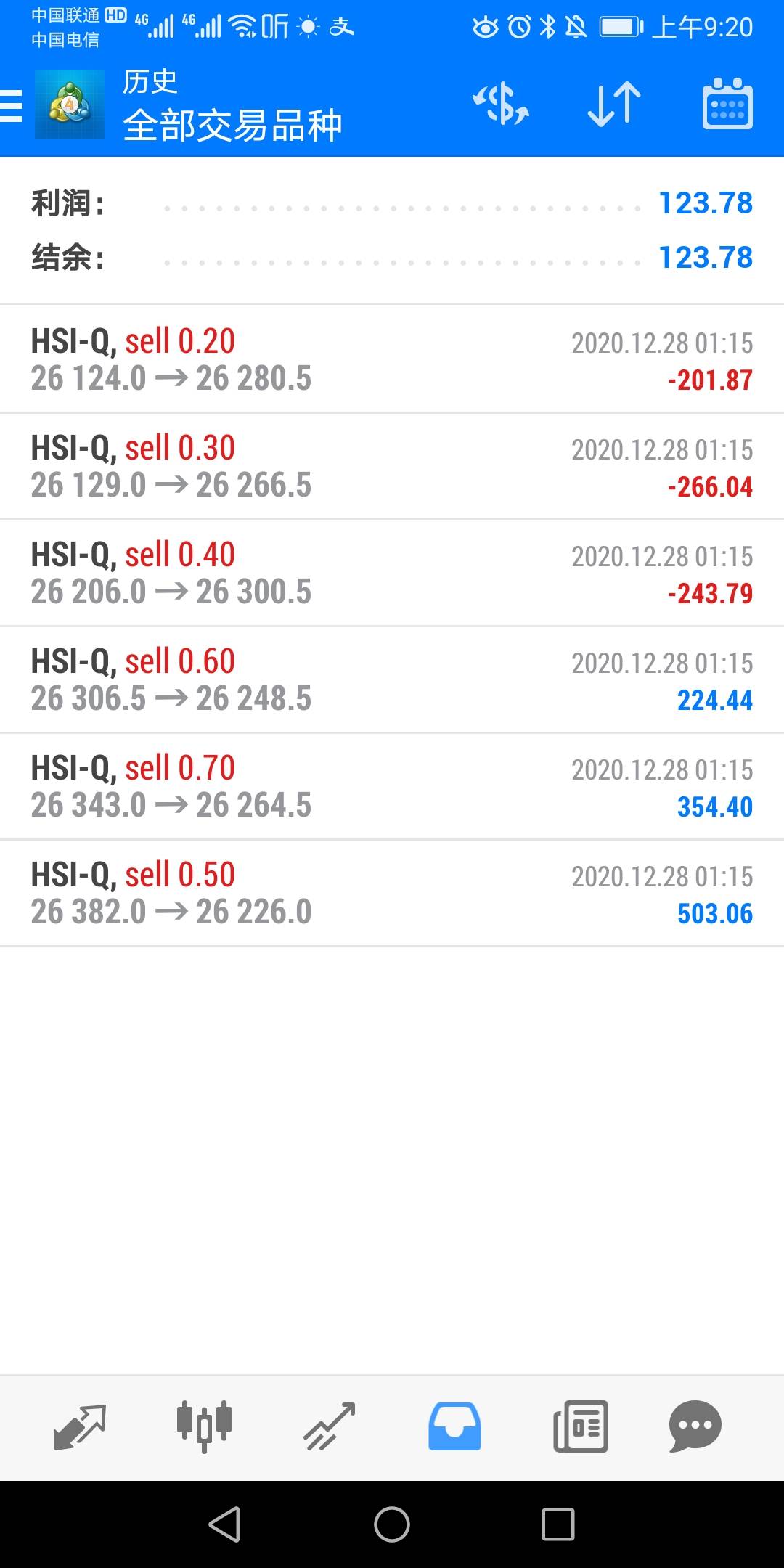Open the symbol filter dollar icon
Screen dimensions: 784x1568
click(x=501, y=104)
